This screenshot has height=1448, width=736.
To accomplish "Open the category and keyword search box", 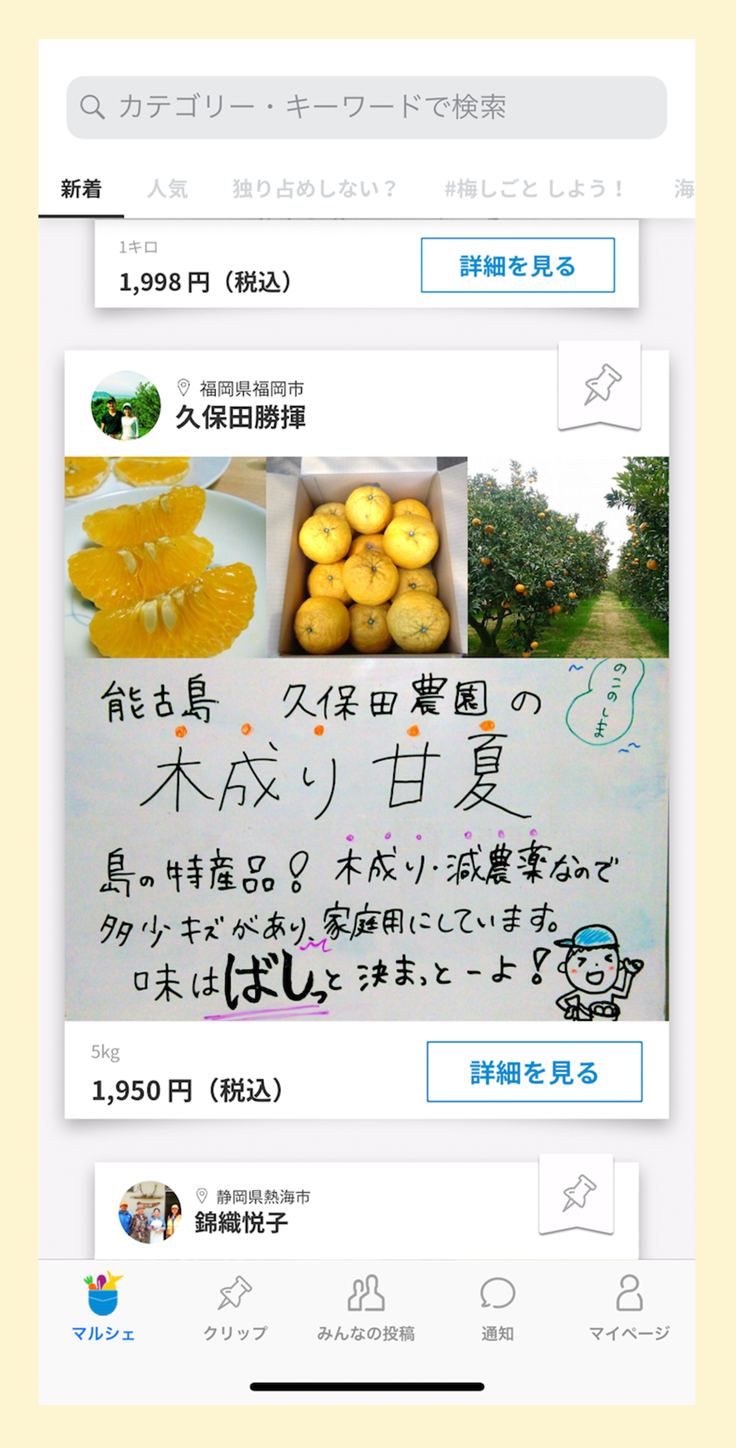I will pos(366,107).
